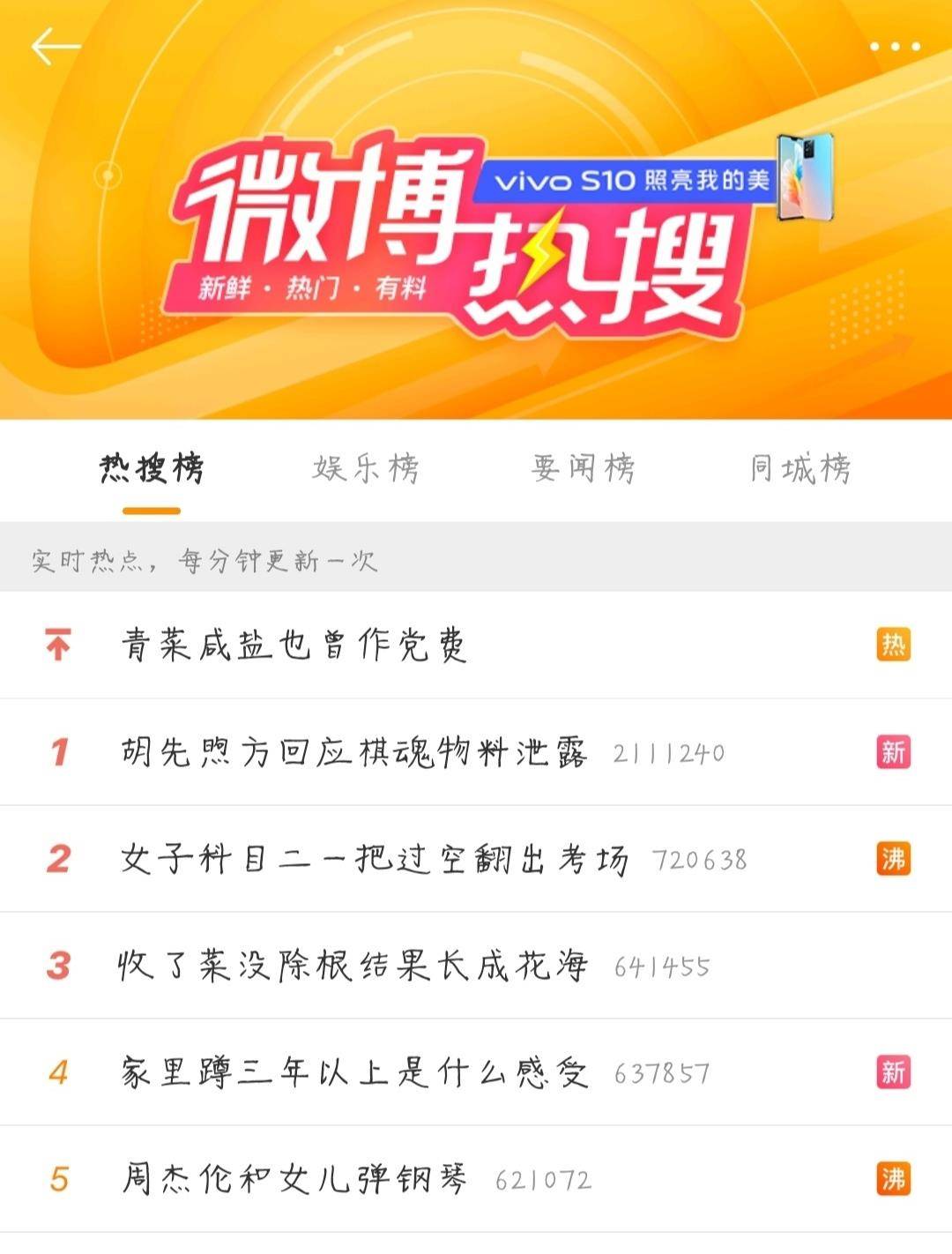Switch to the 娱乐榜 tab
952x1254 pixels.
(366, 468)
